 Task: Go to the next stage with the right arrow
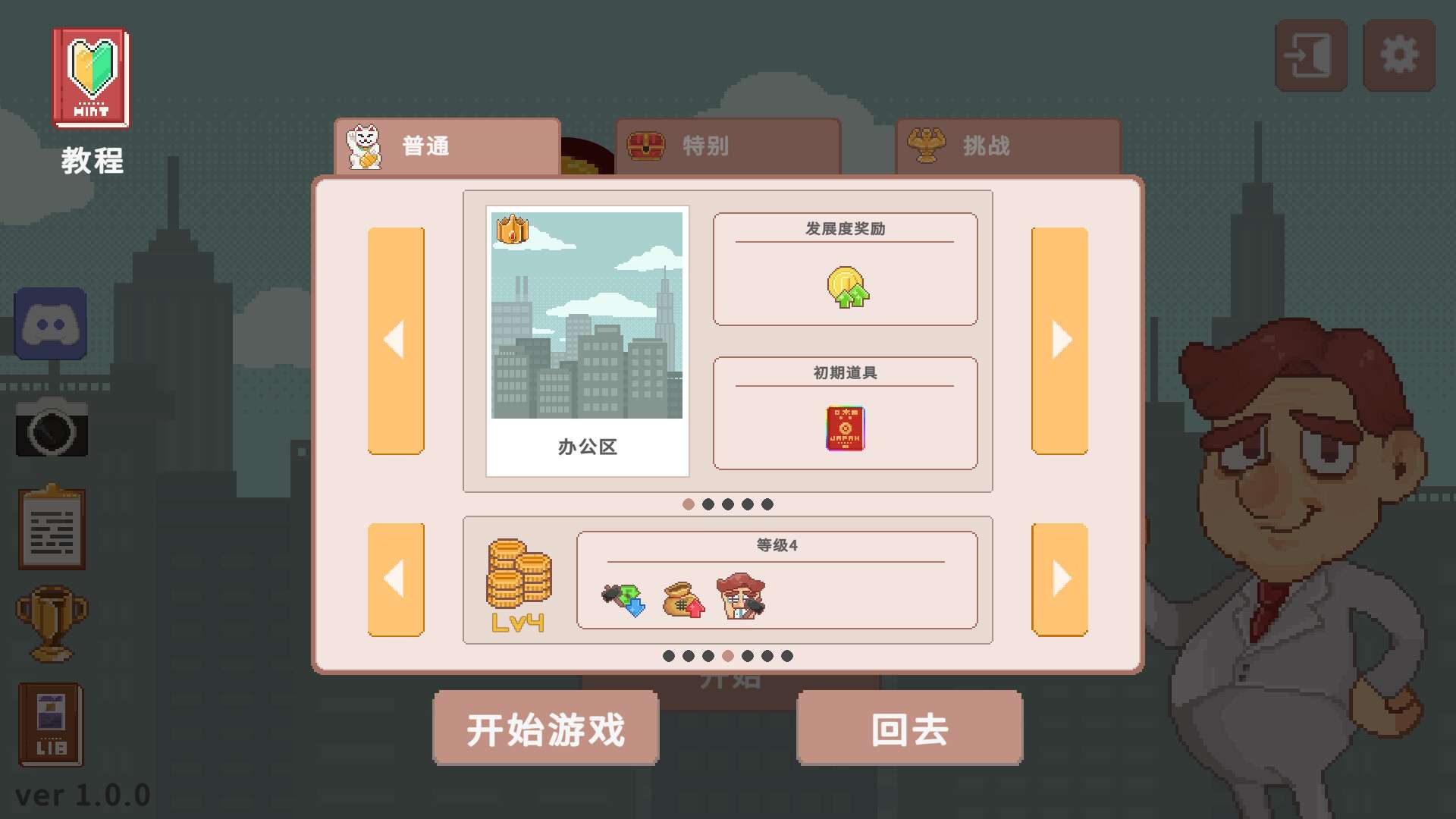pyautogui.click(x=1059, y=340)
